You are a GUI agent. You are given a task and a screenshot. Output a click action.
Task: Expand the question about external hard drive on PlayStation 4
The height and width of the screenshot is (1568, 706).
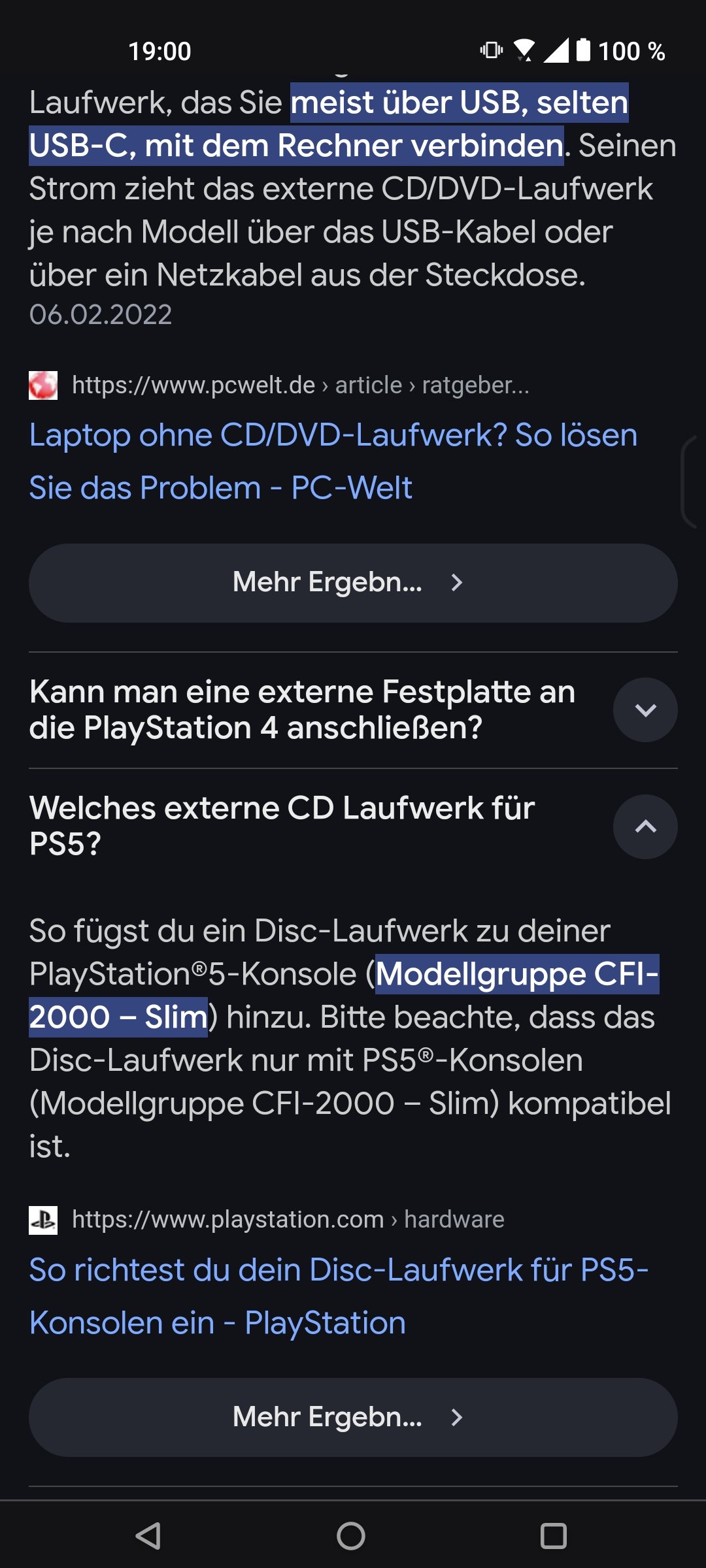point(645,710)
